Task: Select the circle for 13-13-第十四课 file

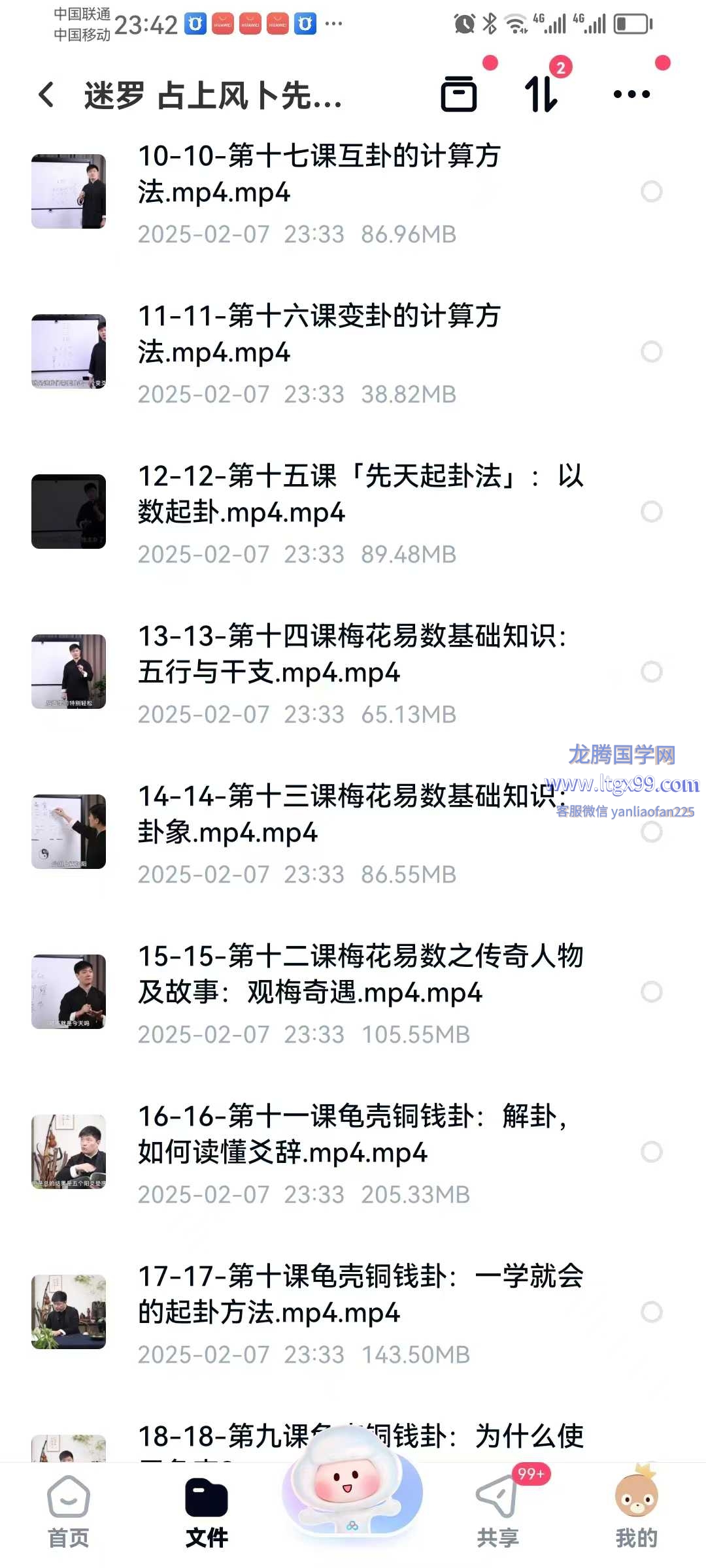Action: 652,672
